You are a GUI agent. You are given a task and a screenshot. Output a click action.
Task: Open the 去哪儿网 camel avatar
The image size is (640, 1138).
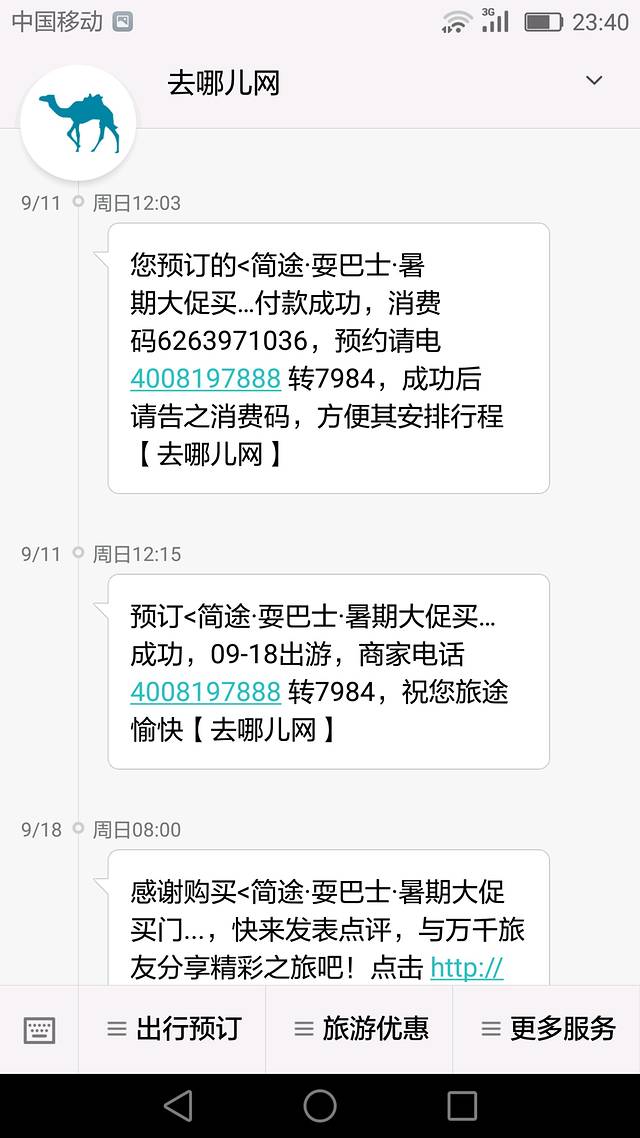point(79,122)
